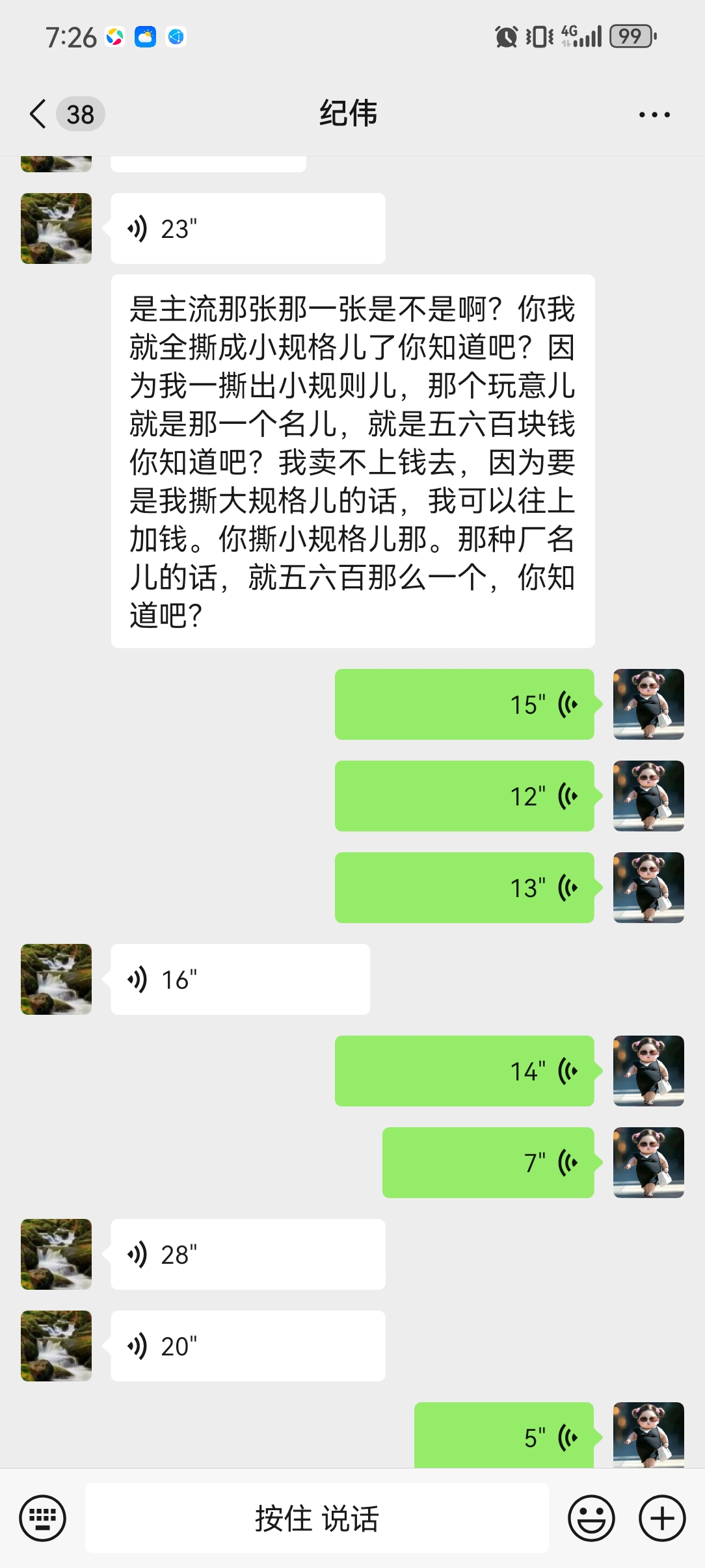Play the sent 15" voice message
Screen dimensions: 705x1568
pyautogui.click(x=464, y=705)
